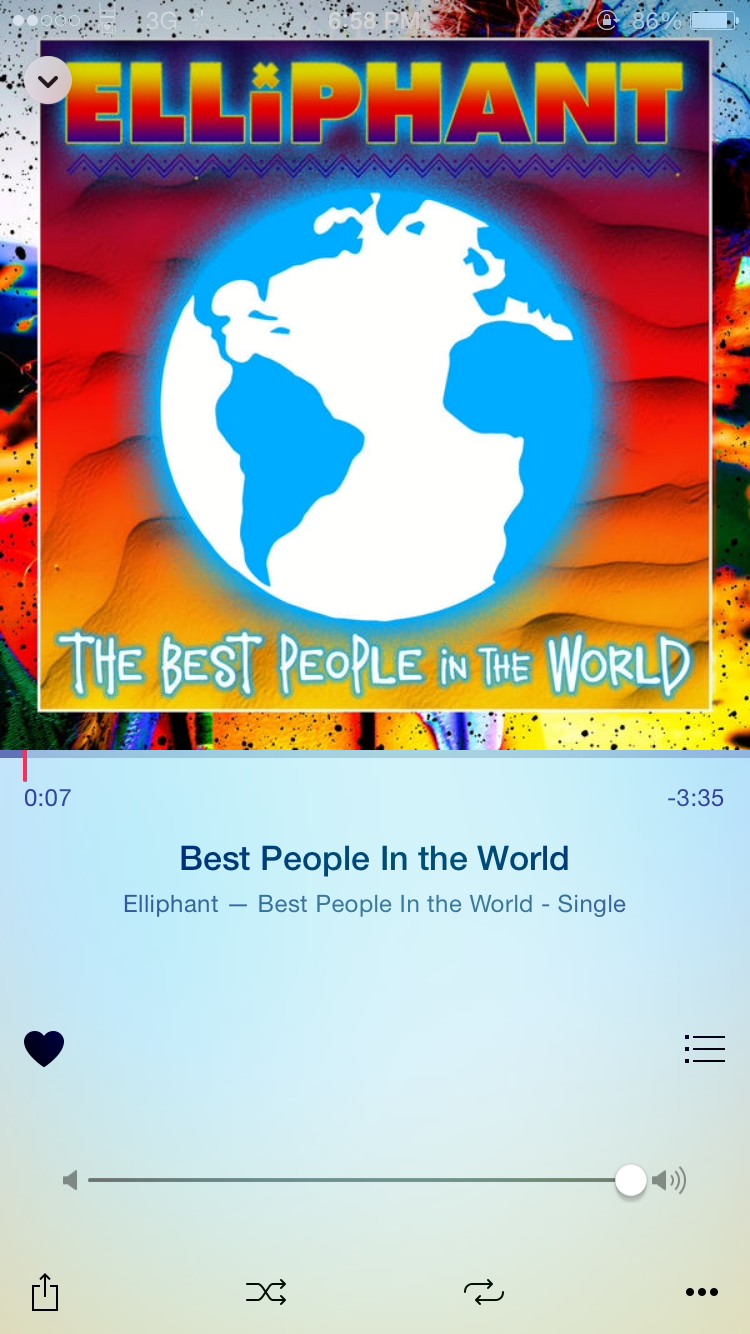Image resolution: width=750 pixels, height=1334 pixels.
Task: Collapse the now playing screen with chevron
Action: 48,80
